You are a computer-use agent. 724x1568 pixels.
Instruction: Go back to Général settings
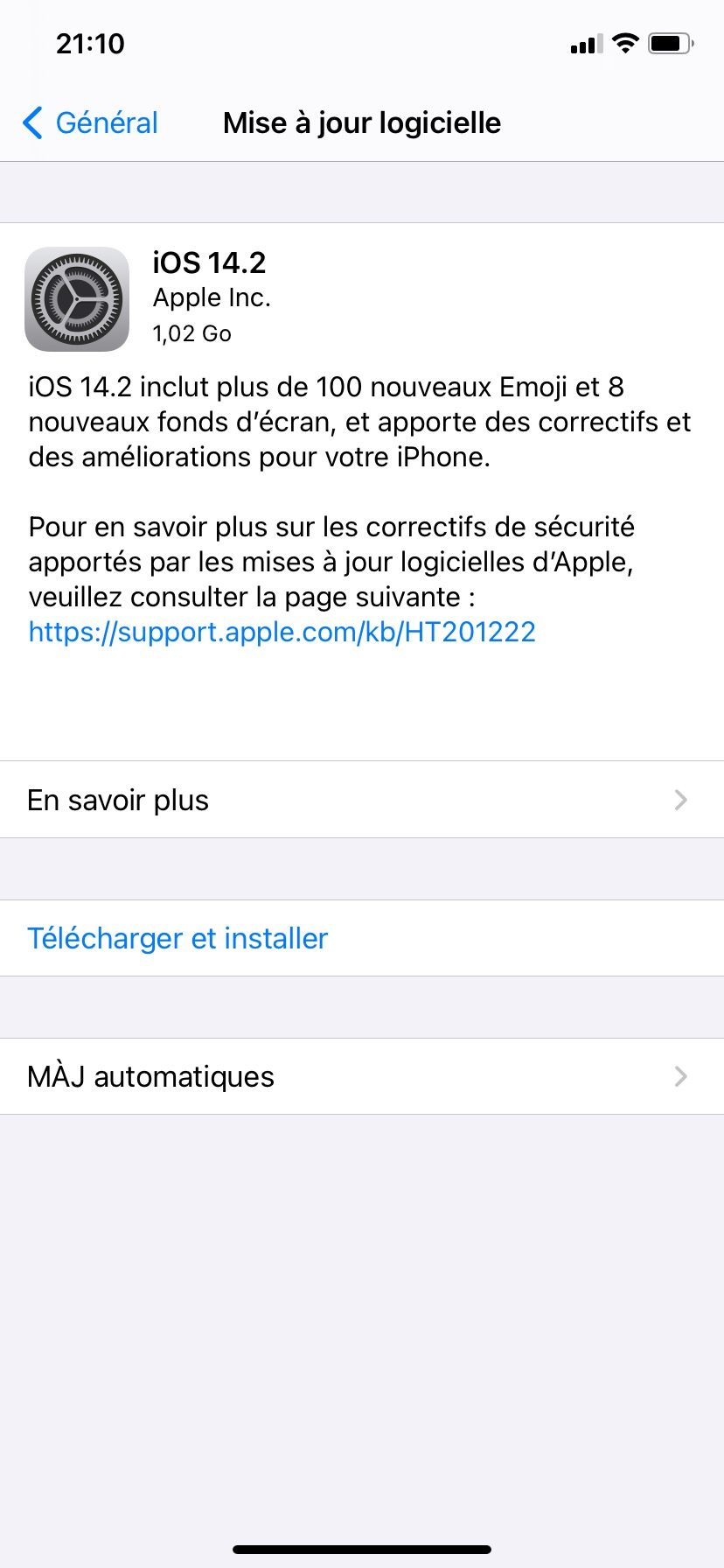[90, 123]
